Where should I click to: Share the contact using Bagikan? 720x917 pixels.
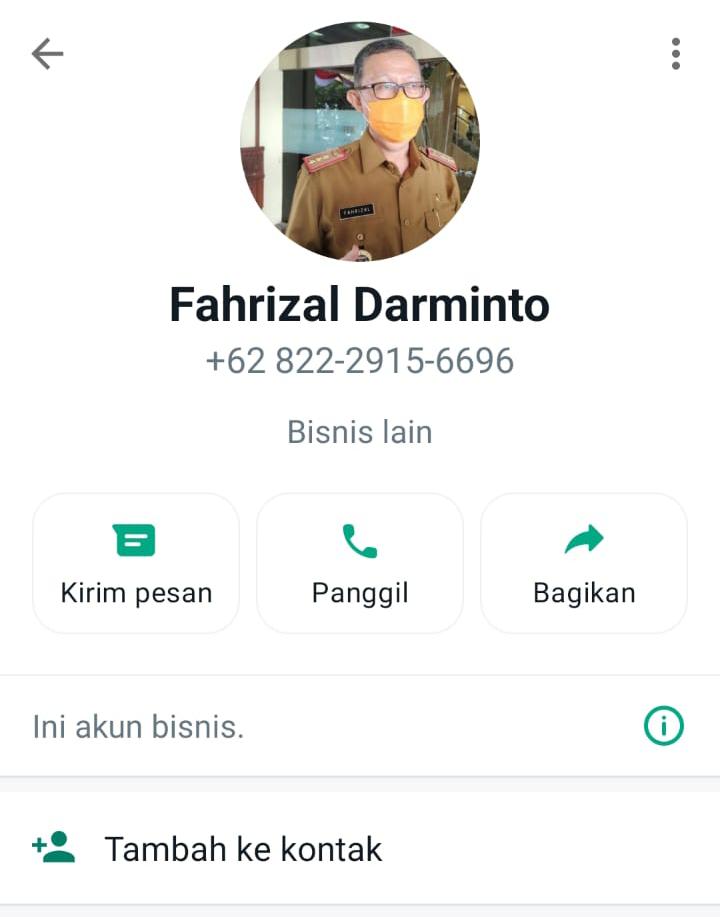point(584,563)
